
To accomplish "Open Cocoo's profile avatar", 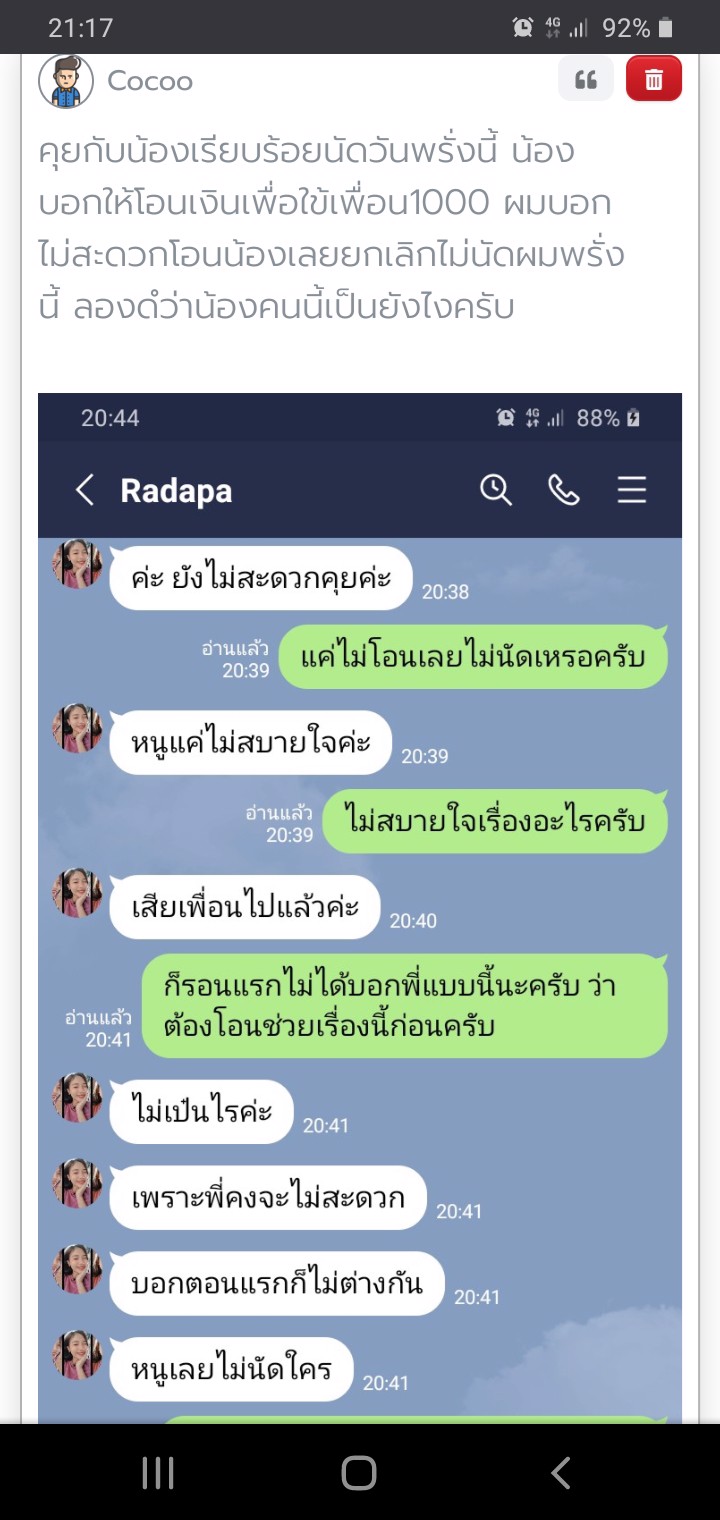I will coord(66,81).
